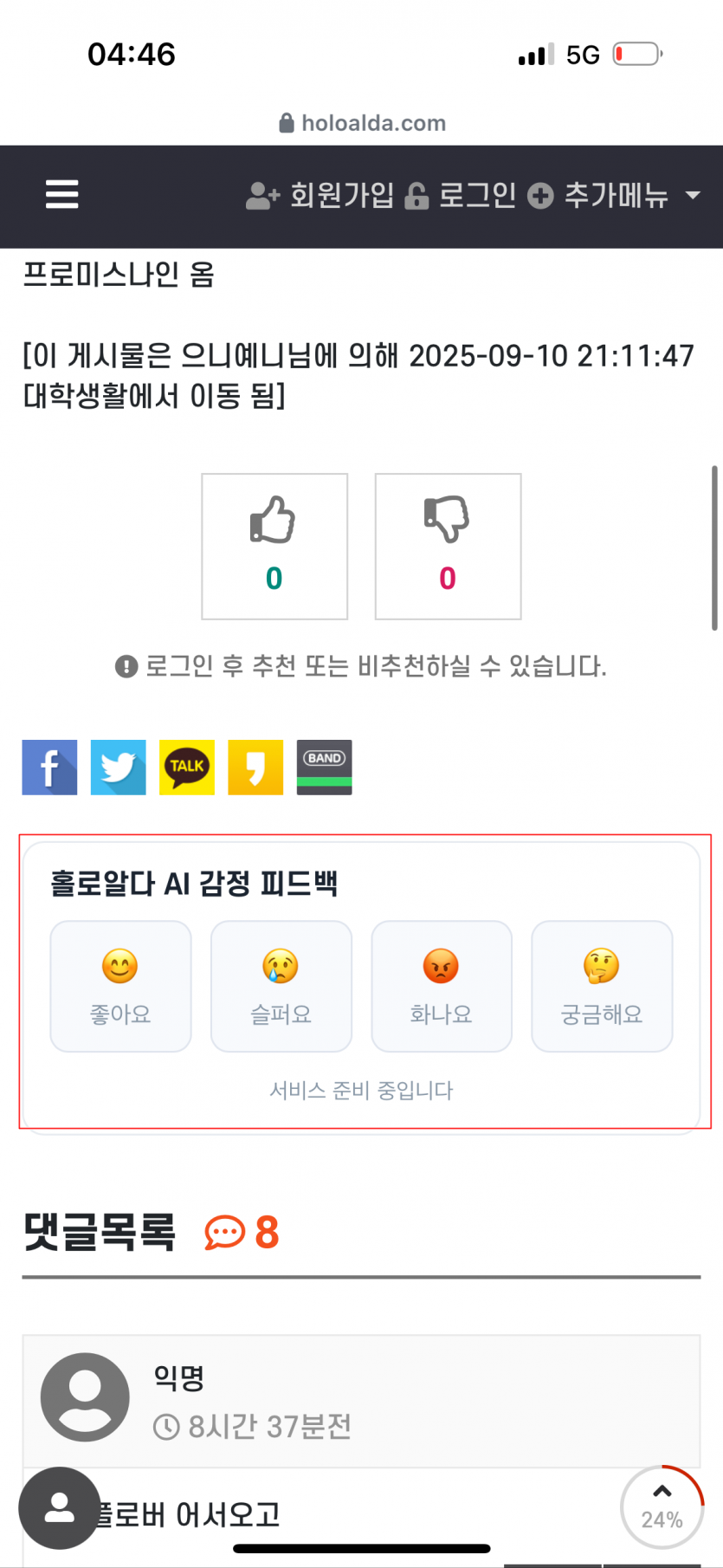Pick the 화나요 emotion feedback
This screenshot has width=723, height=1568.
click(442, 986)
